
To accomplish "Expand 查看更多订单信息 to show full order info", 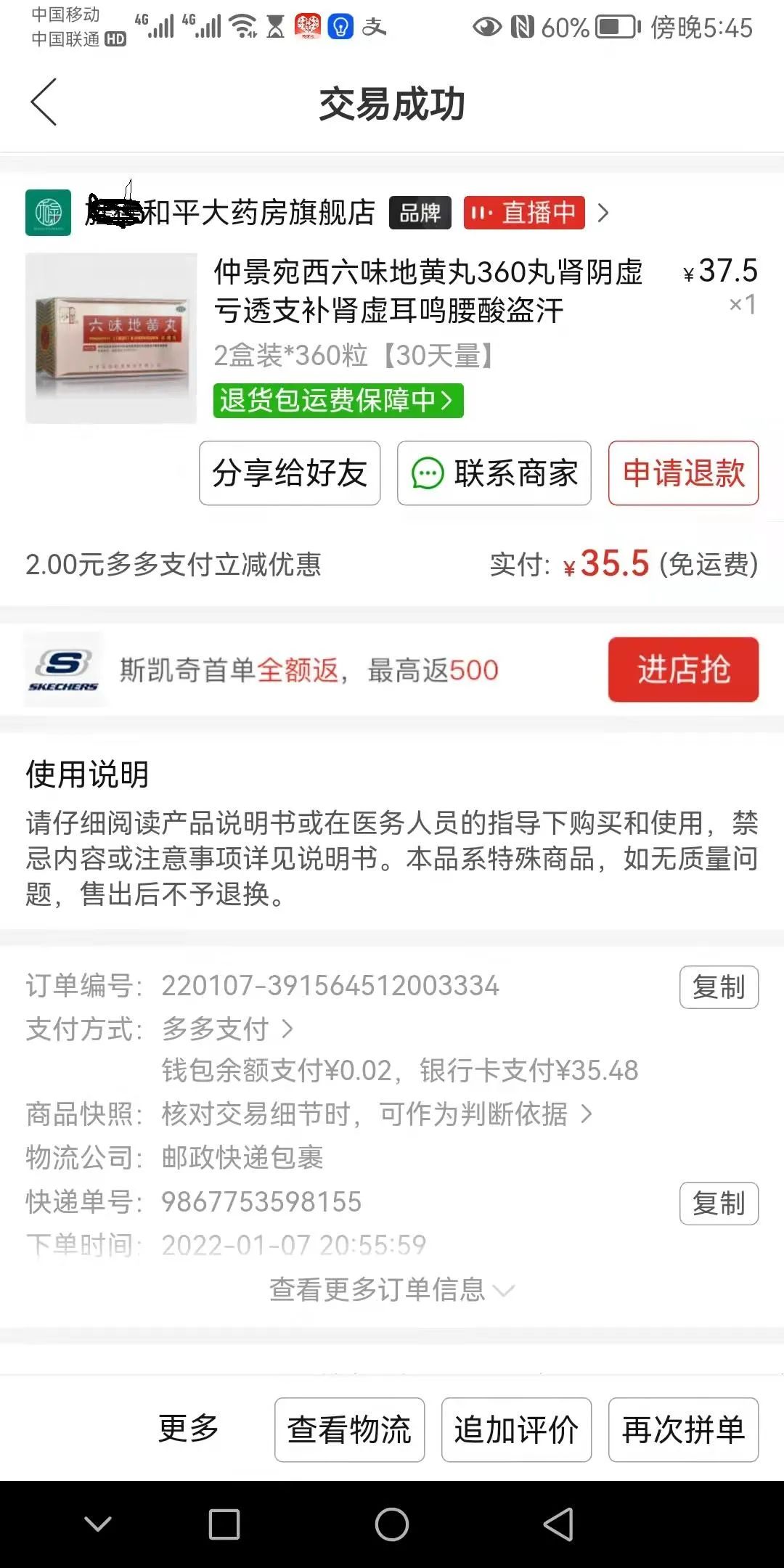I will [x=392, y=1290].
